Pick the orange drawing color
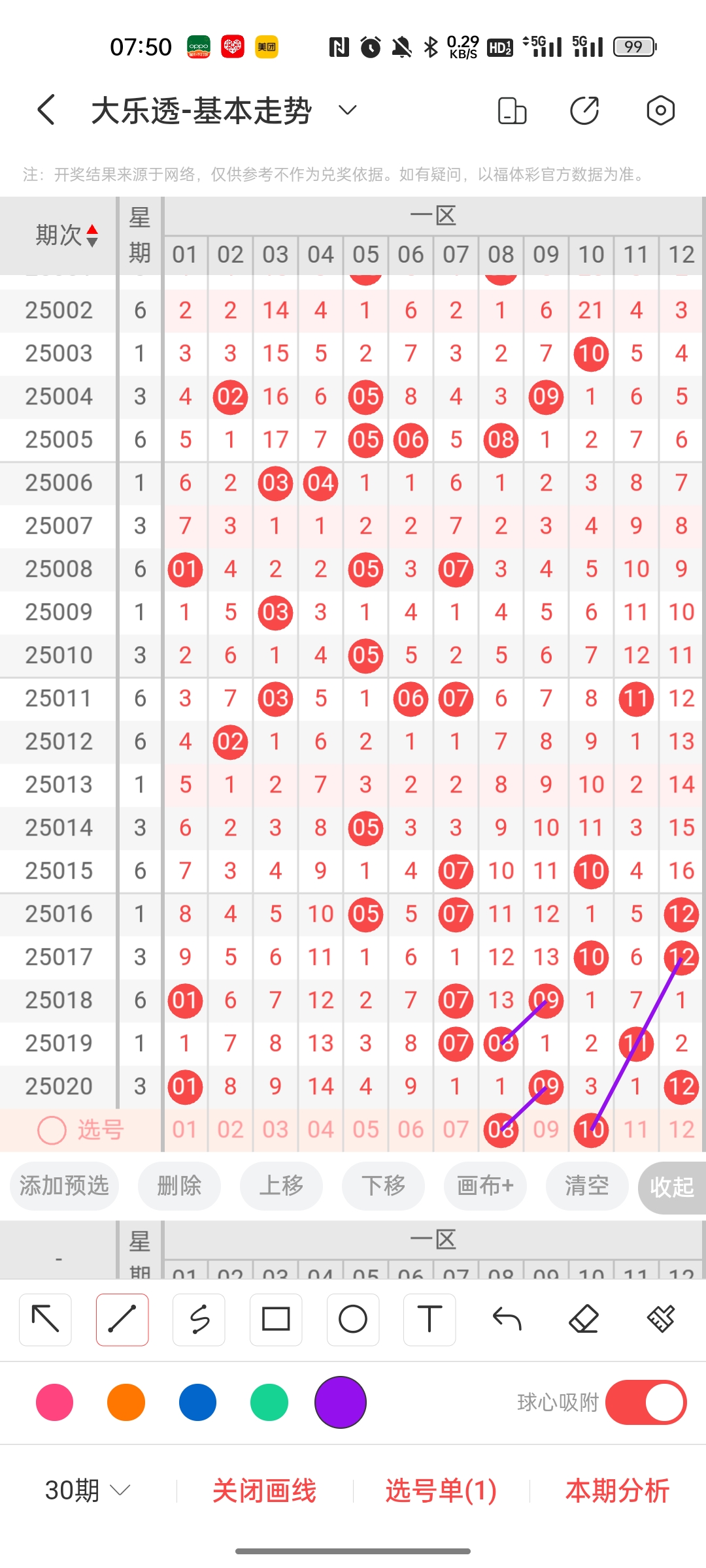 click(x=126, y=1402)
